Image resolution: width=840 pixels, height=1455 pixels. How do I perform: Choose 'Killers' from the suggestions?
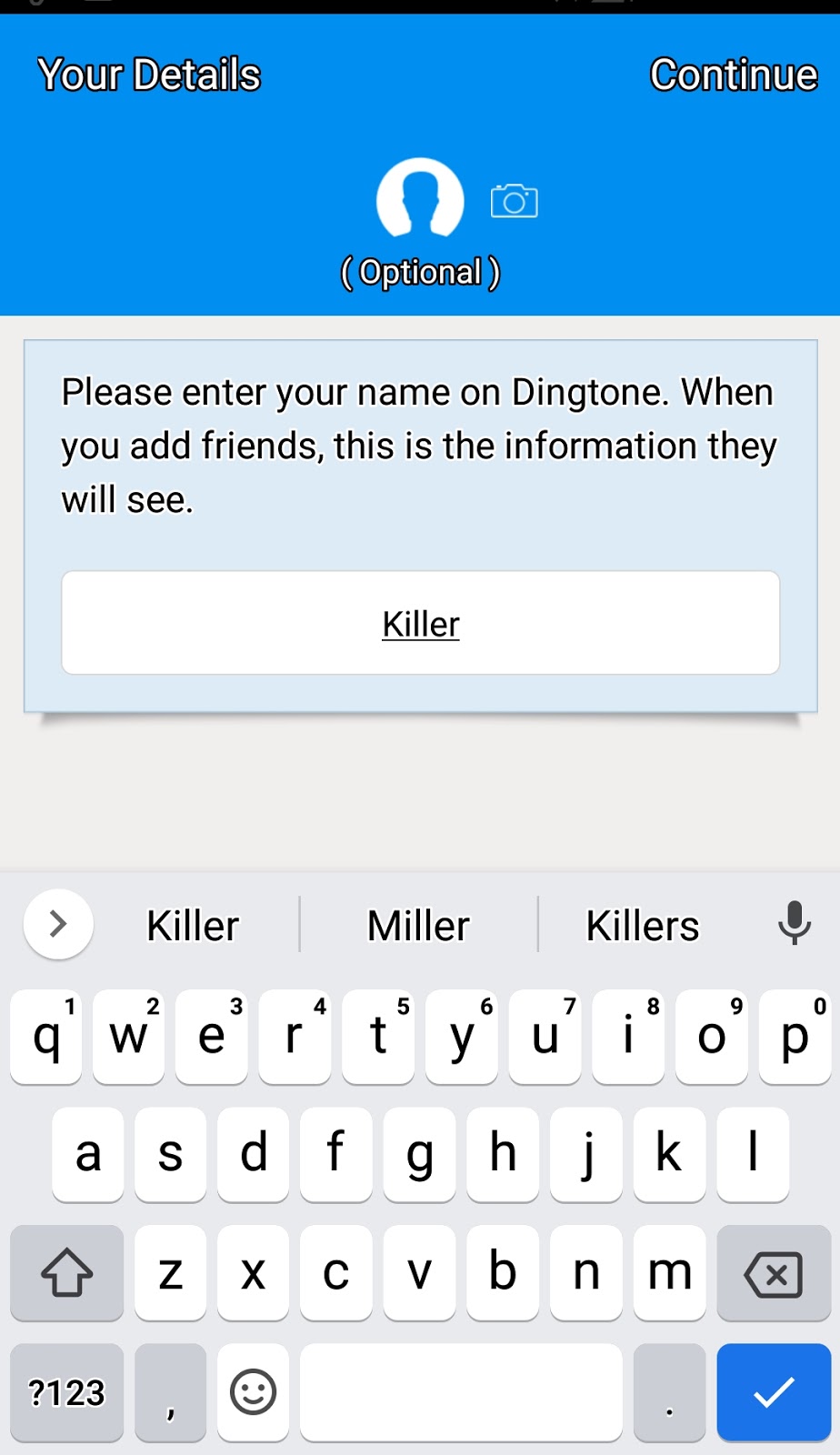point(642,925)
